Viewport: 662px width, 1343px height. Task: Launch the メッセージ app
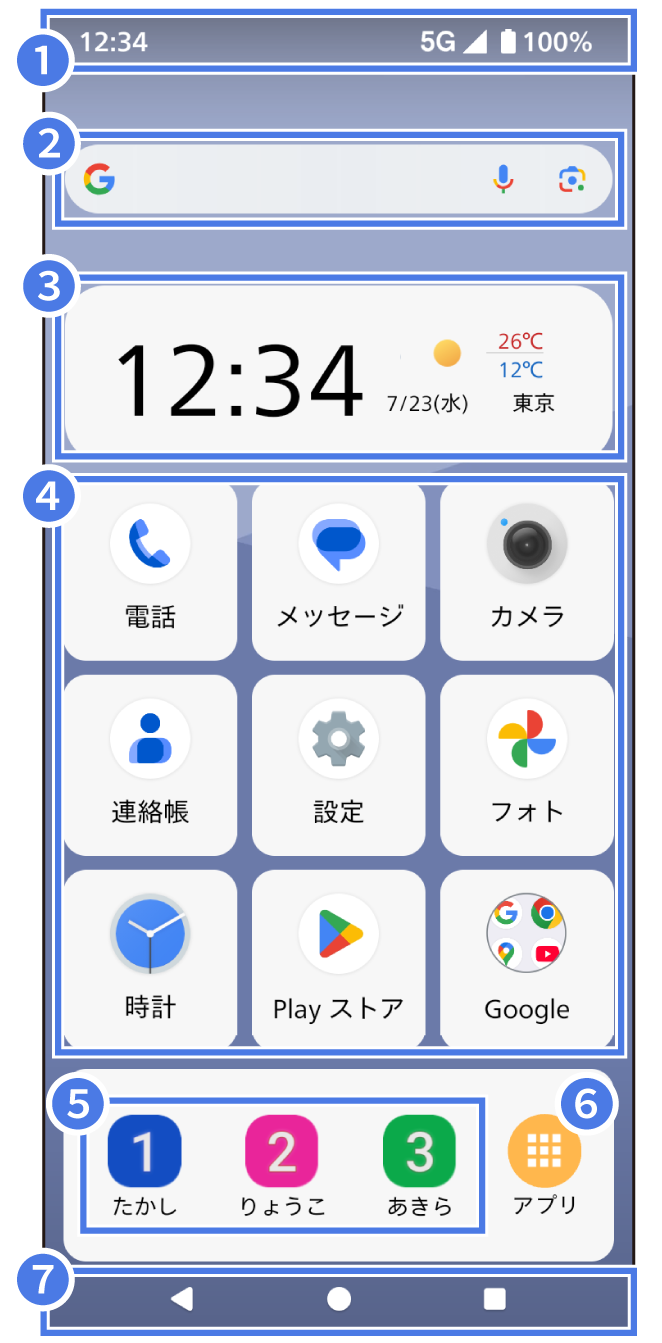point(339,570)
